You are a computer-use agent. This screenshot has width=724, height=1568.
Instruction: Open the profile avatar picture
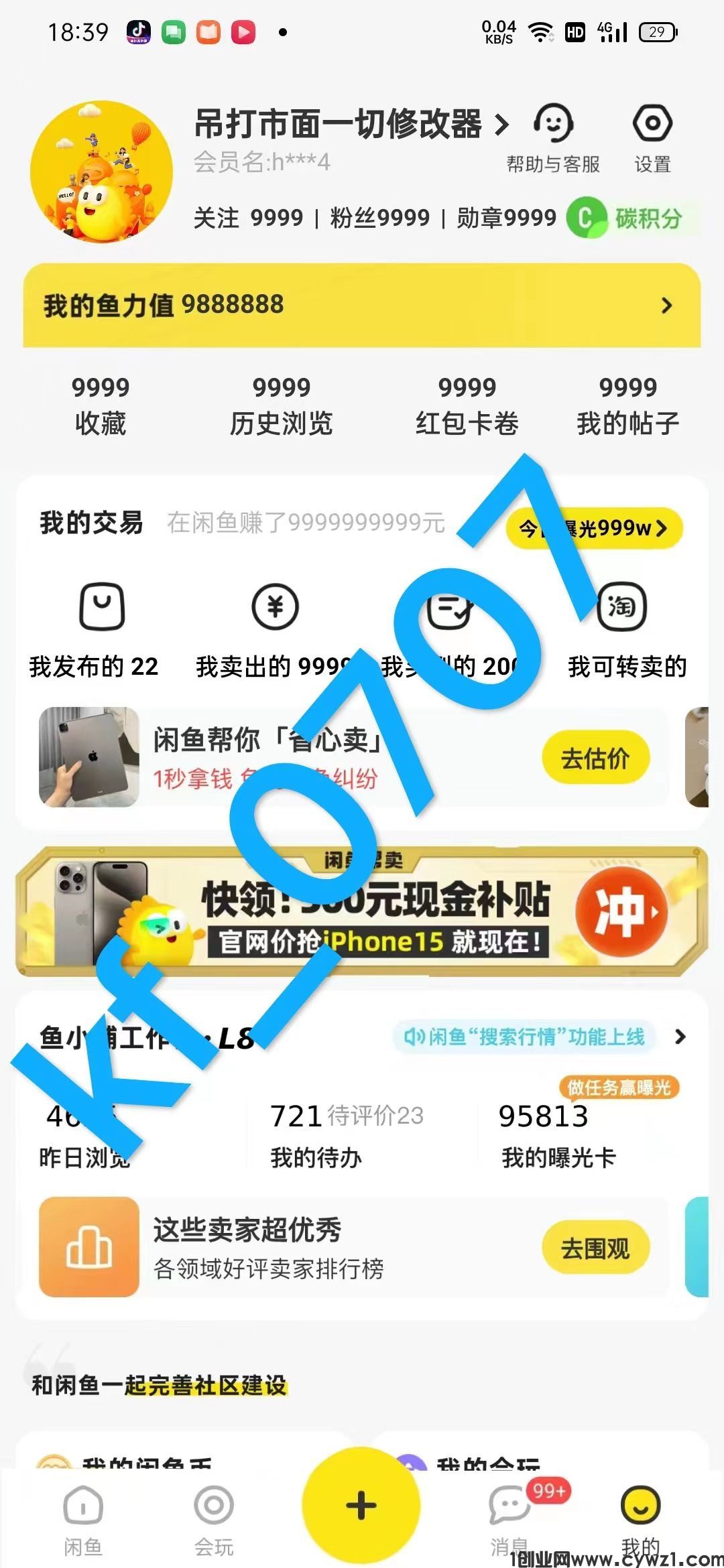(101, 172)
